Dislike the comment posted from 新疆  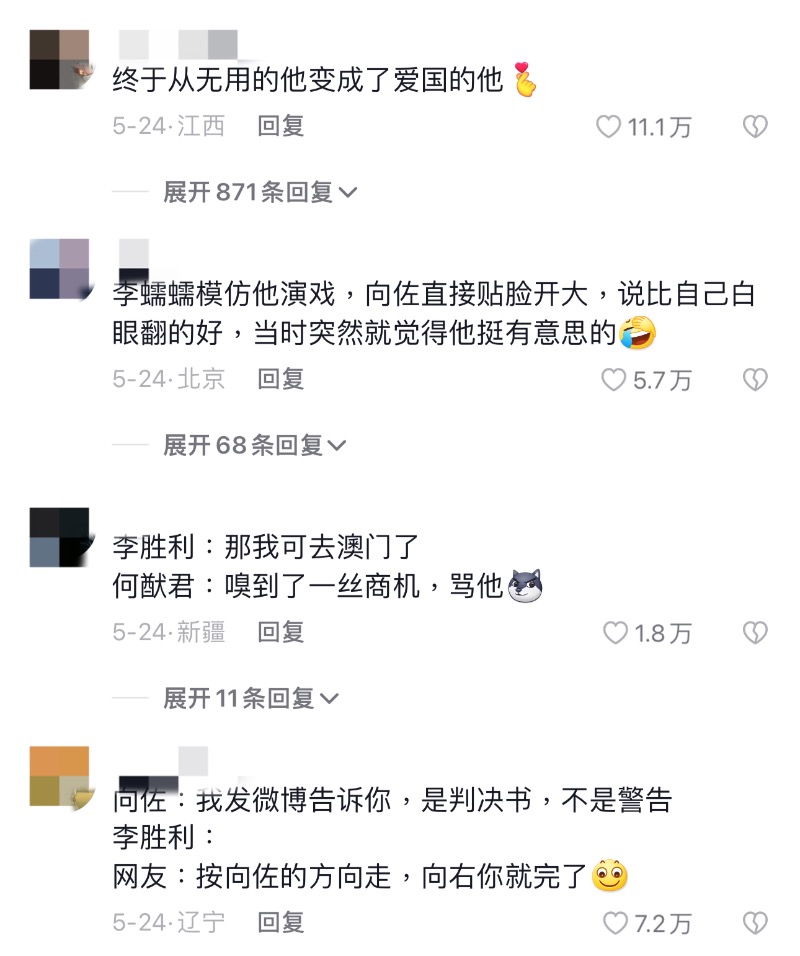point(755,633)
